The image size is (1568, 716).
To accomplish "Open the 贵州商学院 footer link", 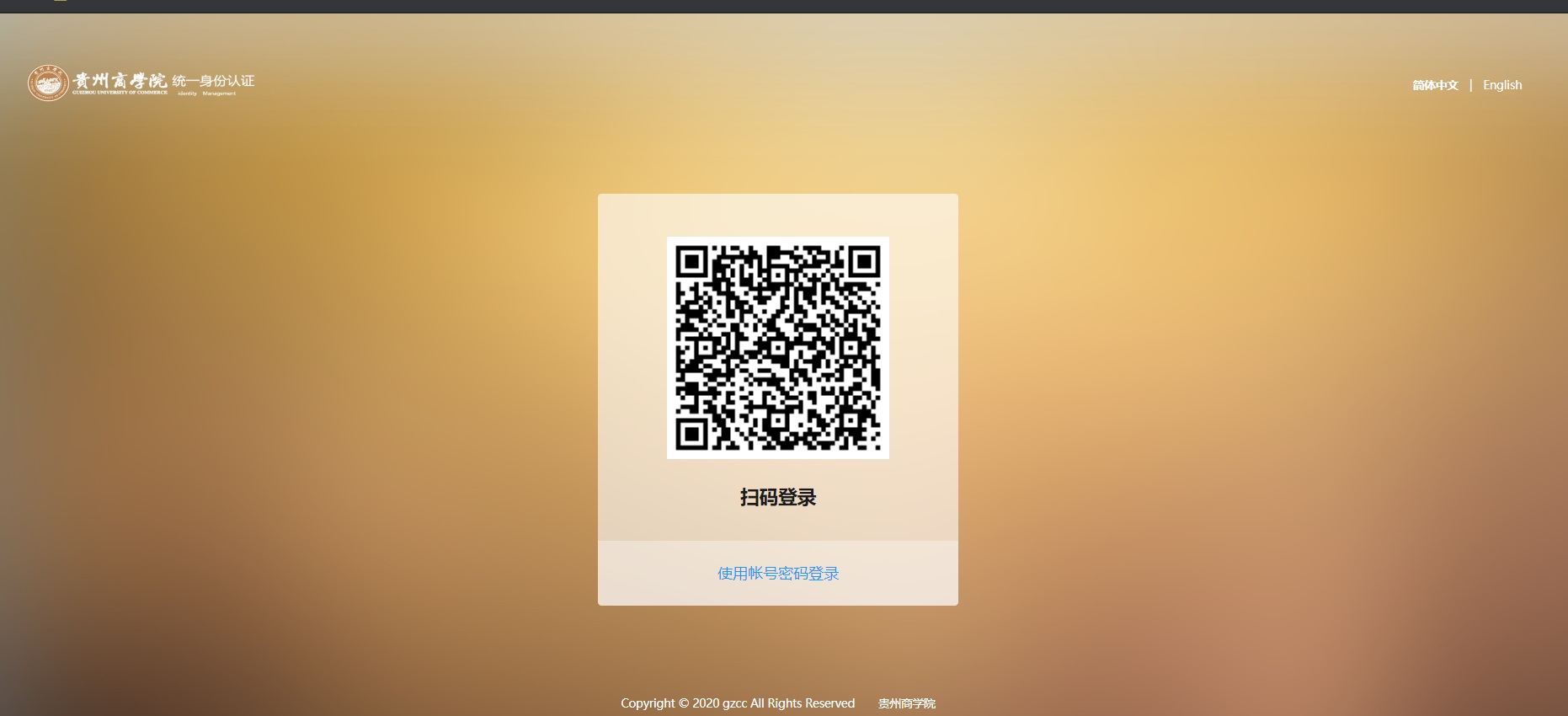I will (906, 703).
